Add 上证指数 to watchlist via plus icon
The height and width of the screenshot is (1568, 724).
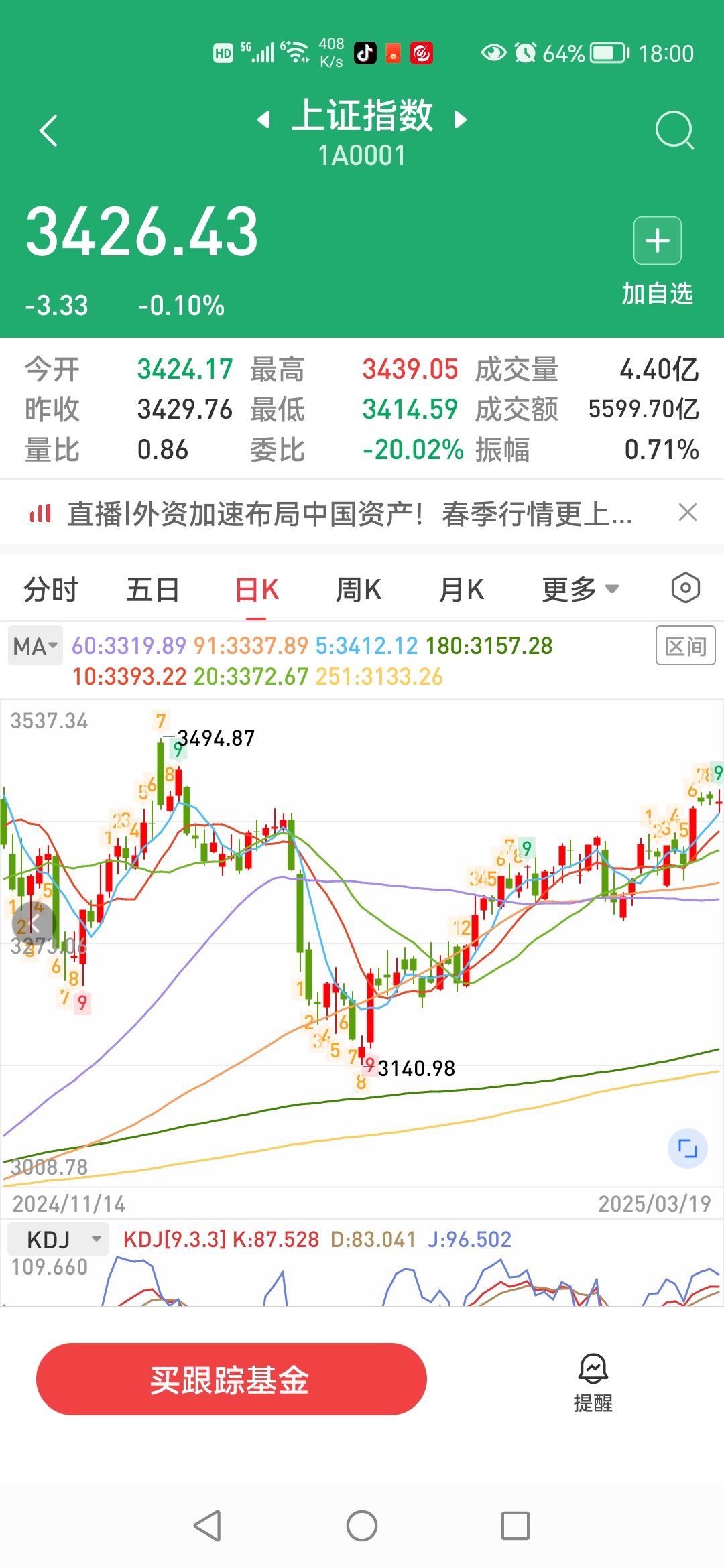click(x=656, y=241)
